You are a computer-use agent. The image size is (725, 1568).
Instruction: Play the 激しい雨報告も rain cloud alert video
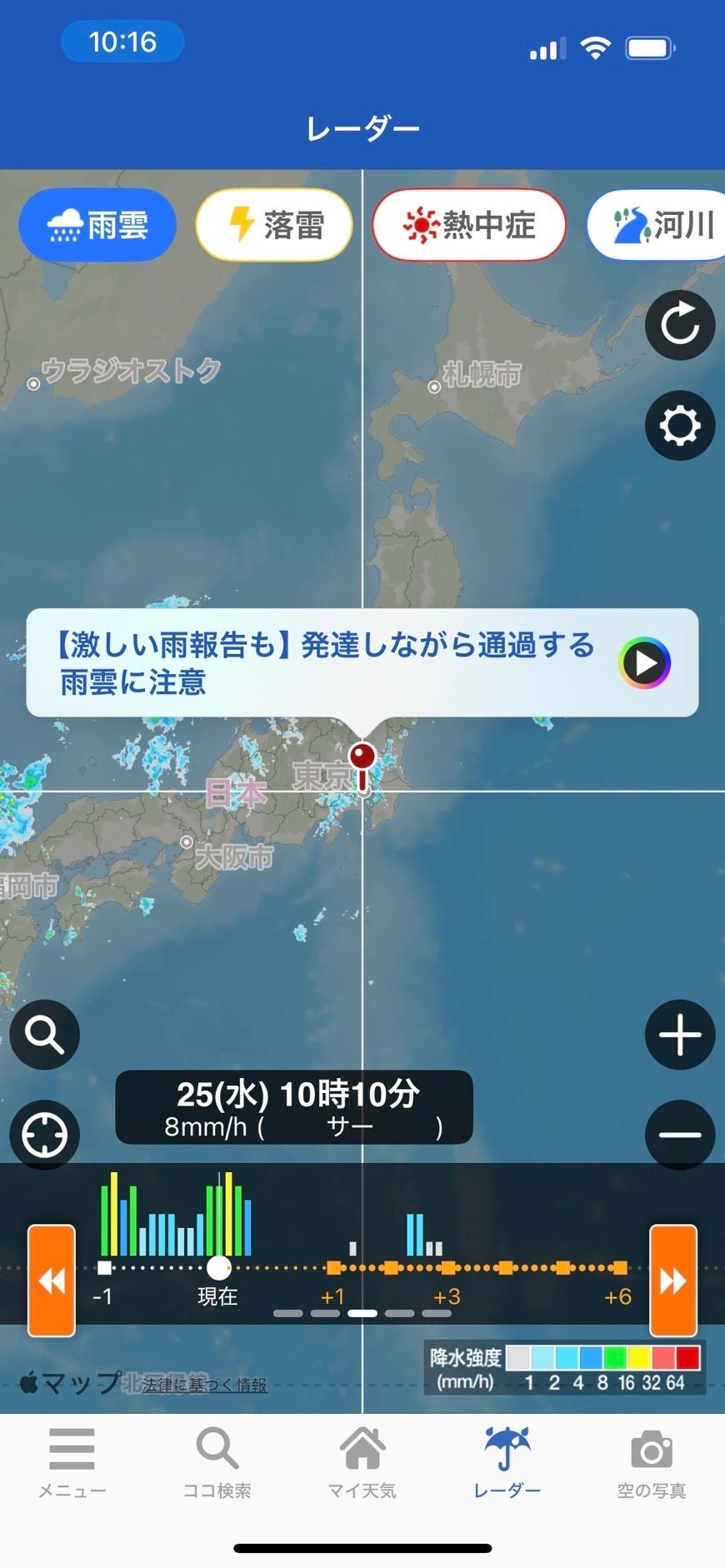pyautogui.click(x=644, y=662)
